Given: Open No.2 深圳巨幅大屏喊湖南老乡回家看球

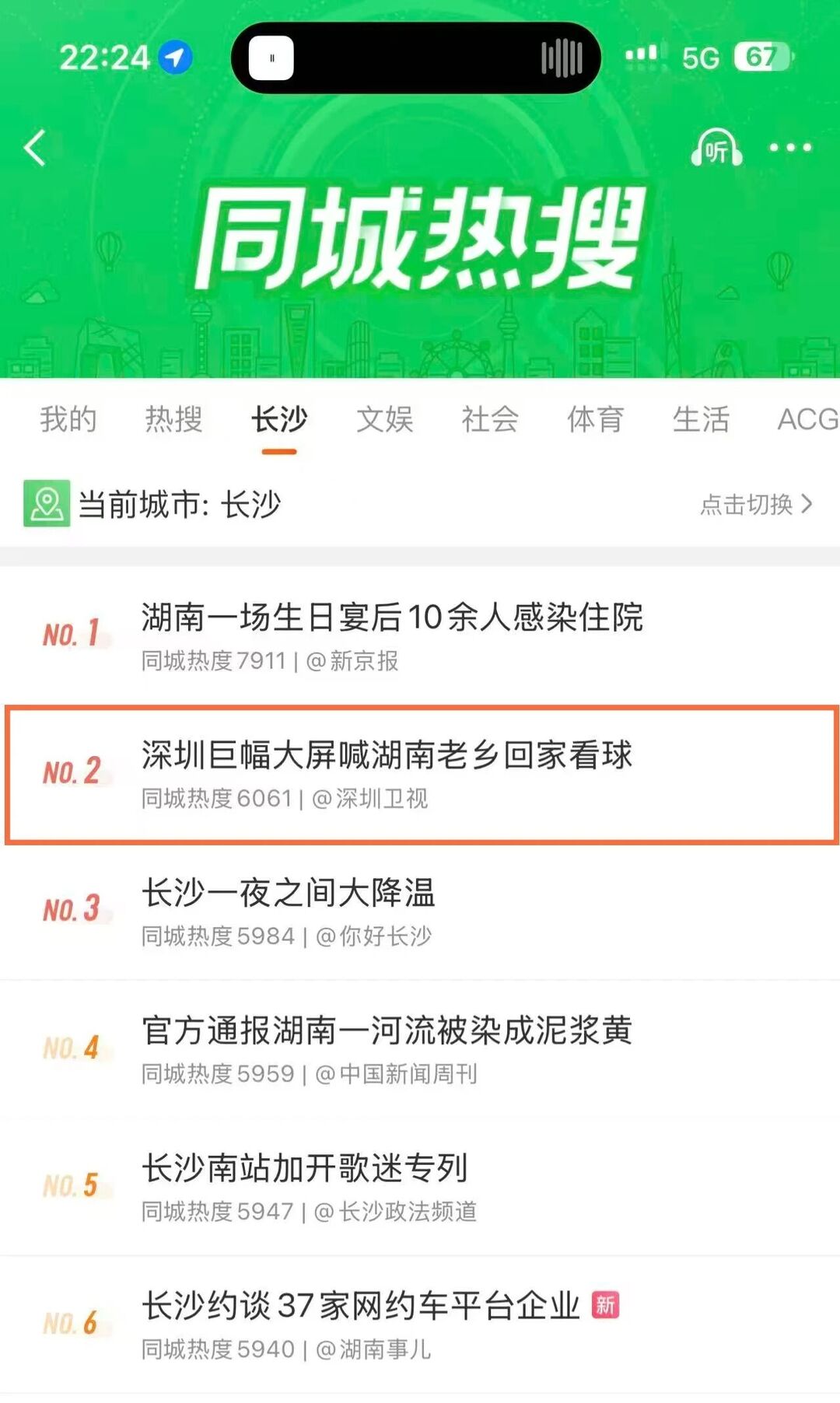Looking at the screenshot, I should click(387, 756).
